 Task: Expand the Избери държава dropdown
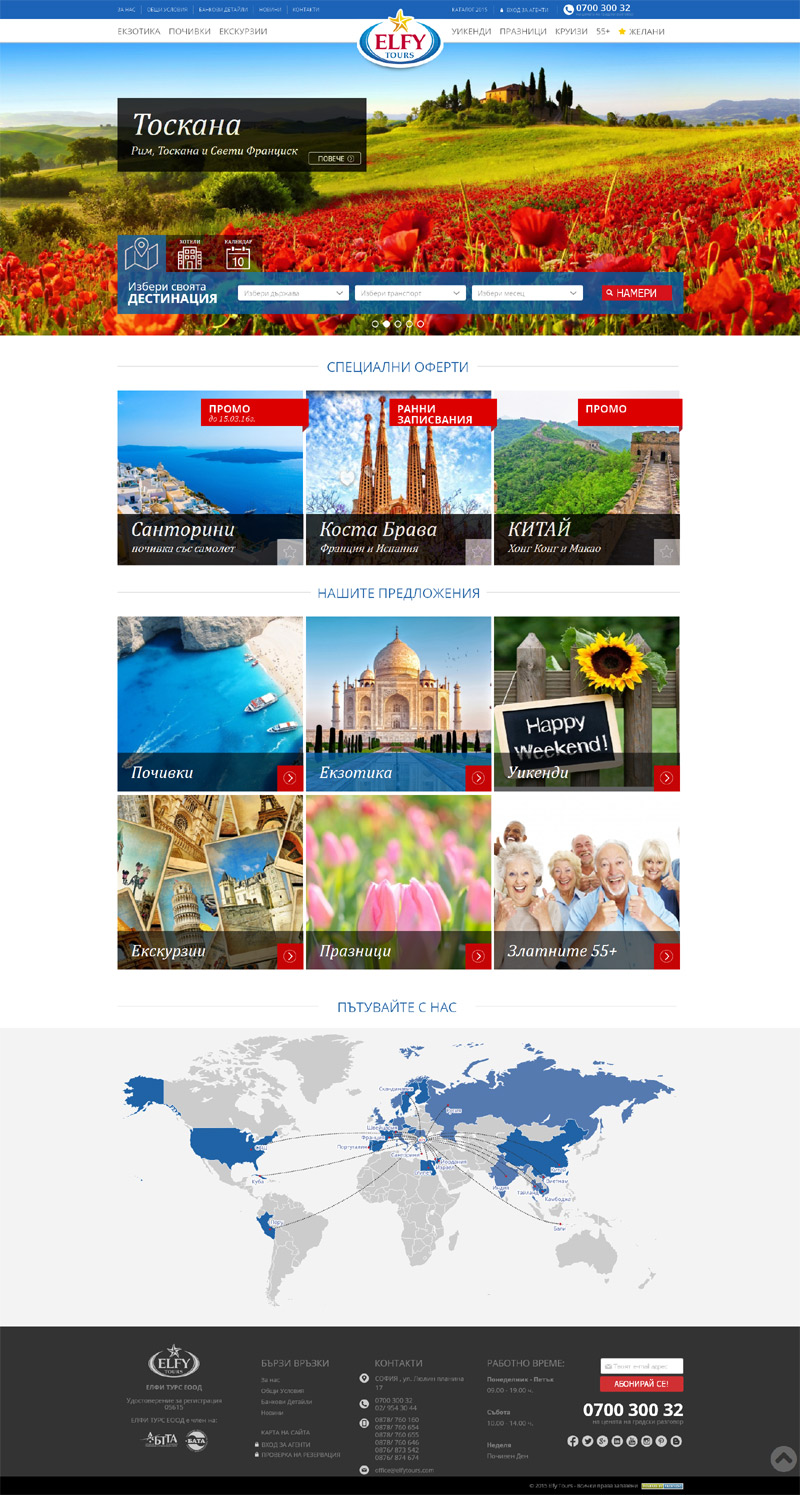pyautogui.click(x=293, y=293)
